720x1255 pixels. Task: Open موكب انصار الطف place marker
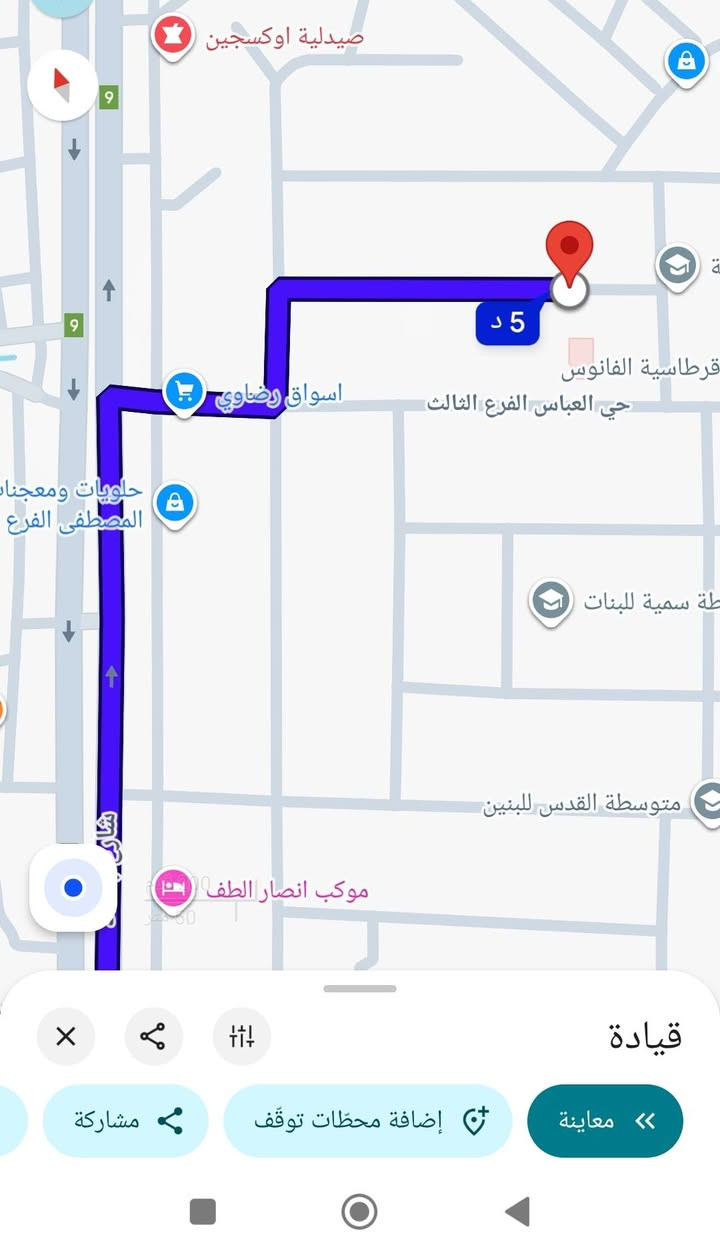coord(172,888)
